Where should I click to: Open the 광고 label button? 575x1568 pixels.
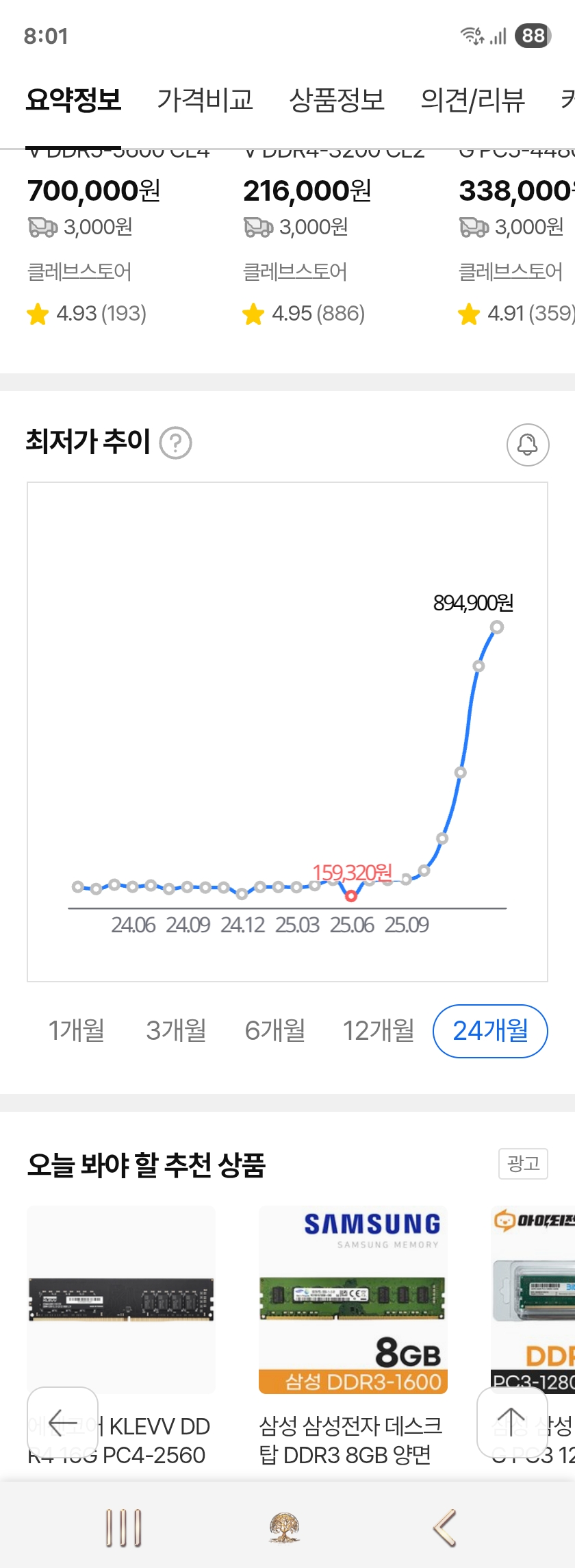(x=523, y=1162)
